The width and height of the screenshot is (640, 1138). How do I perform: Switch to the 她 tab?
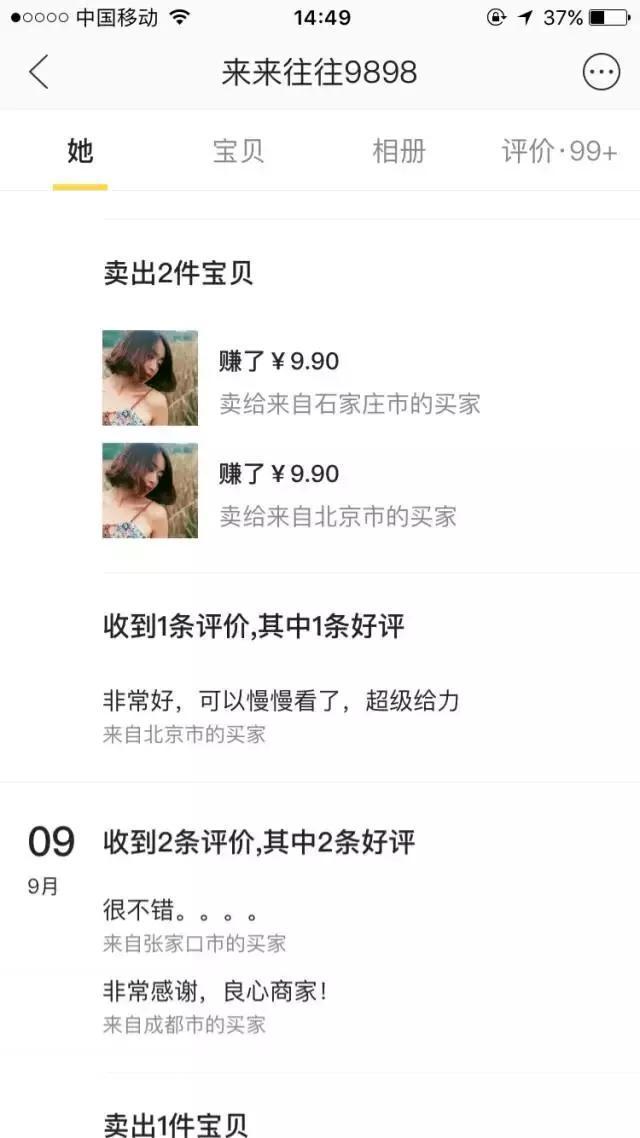coord(80,151)
